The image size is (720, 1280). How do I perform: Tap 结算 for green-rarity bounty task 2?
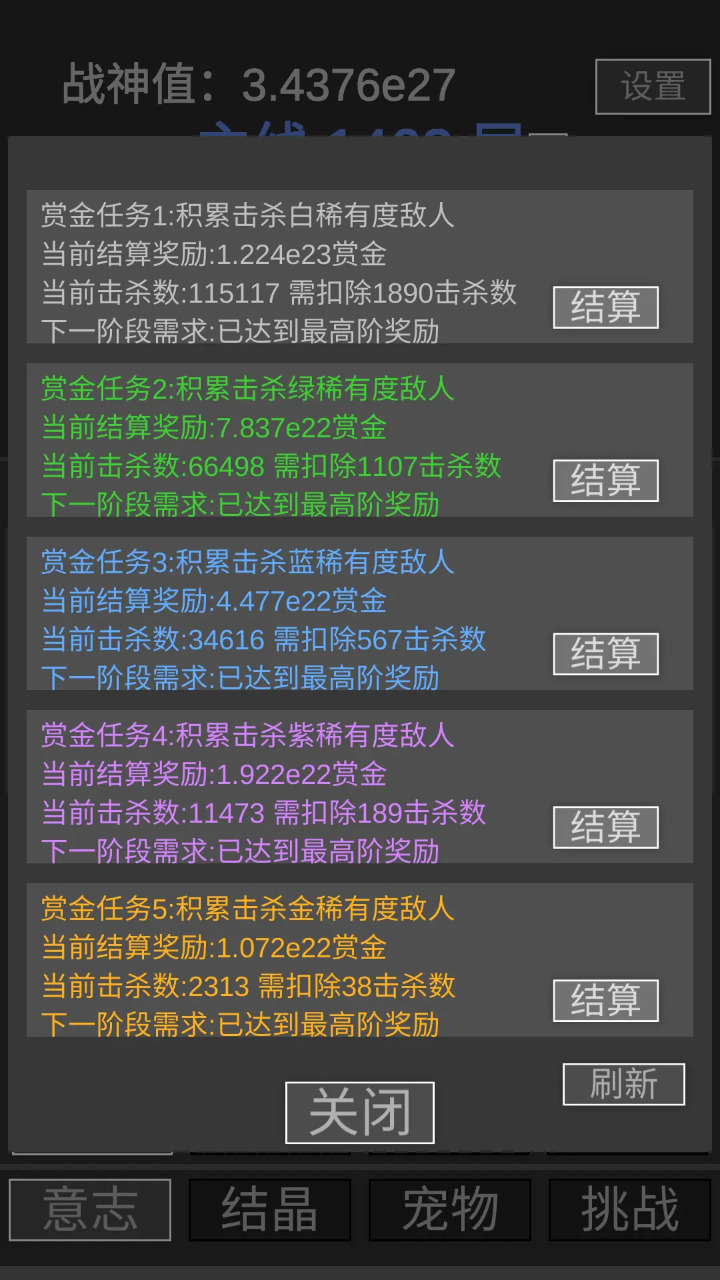[x=605, y=480]
